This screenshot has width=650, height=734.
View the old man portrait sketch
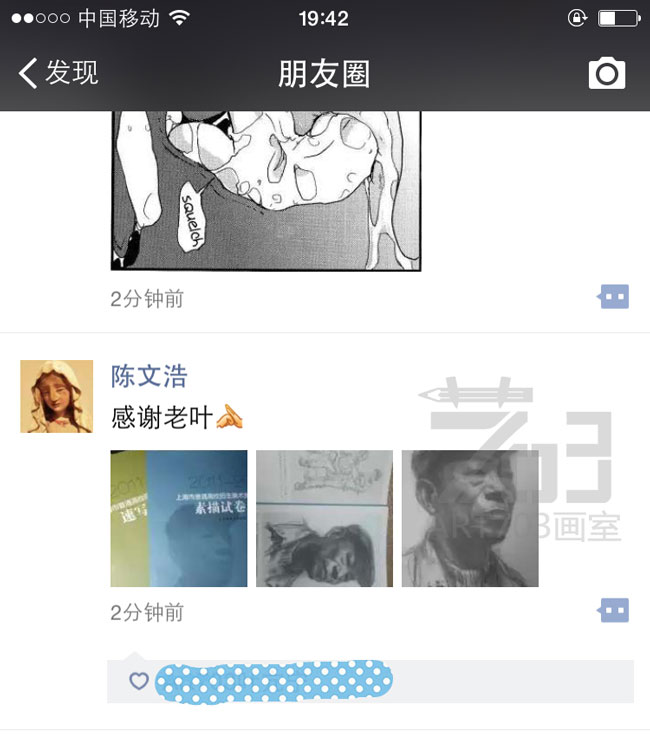[x=470, y=518]
